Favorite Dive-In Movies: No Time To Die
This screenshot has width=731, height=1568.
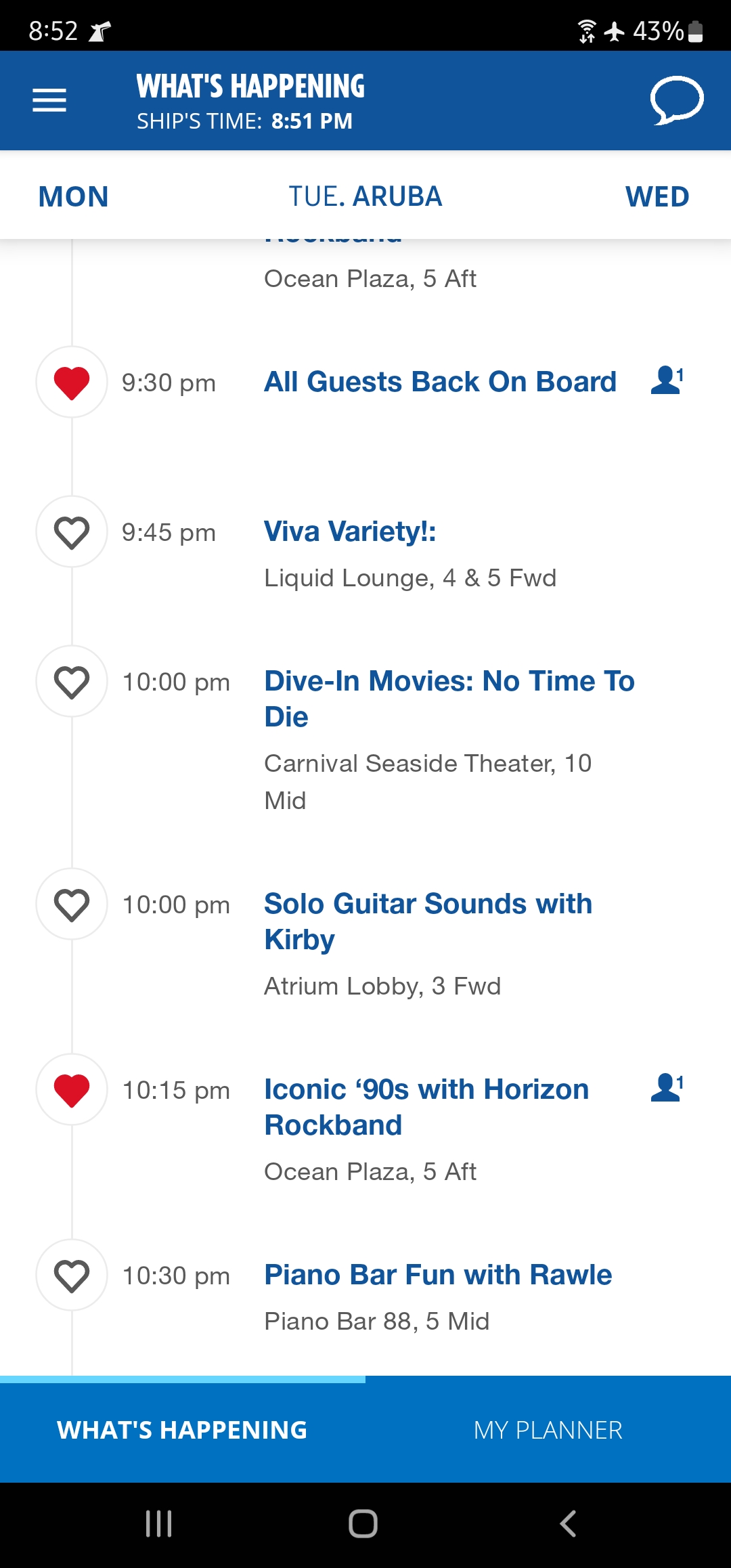click(72, 682)
